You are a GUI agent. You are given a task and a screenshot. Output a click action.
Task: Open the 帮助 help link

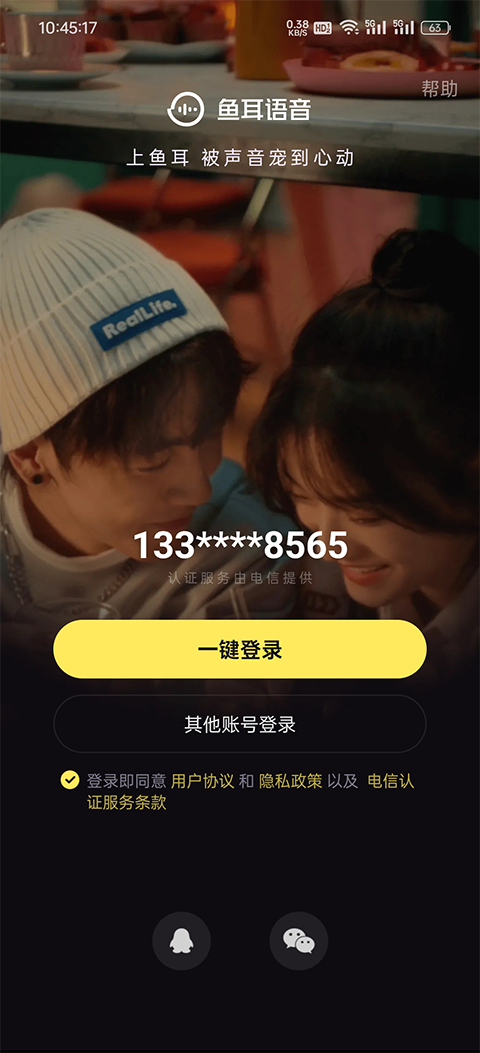click(x=440, y=89)
